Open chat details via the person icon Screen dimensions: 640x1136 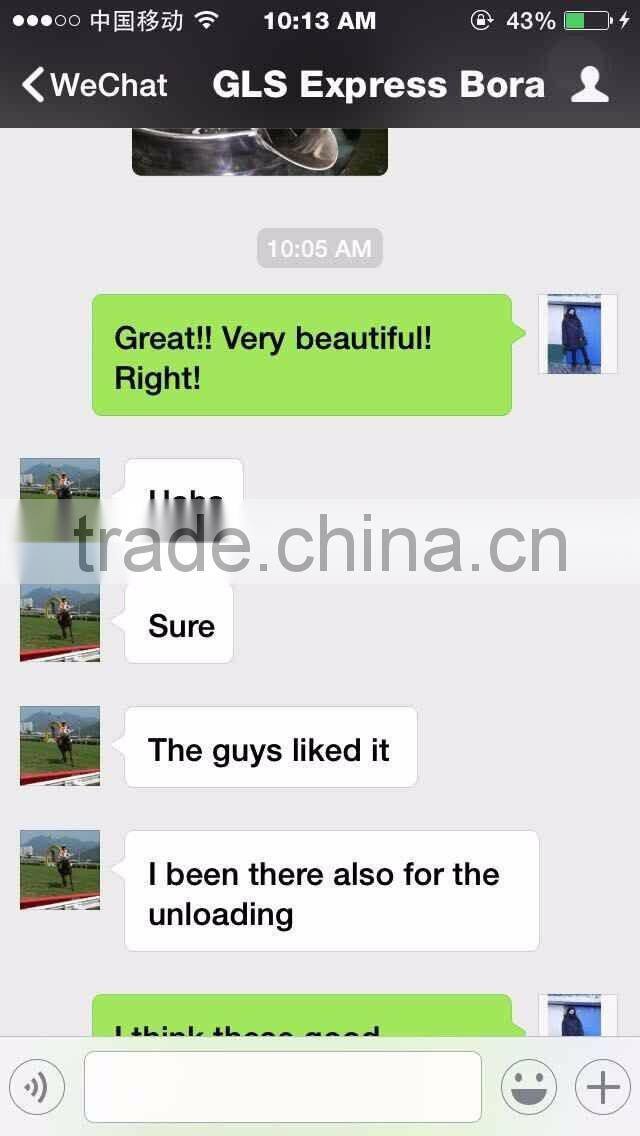click(589, 85)
